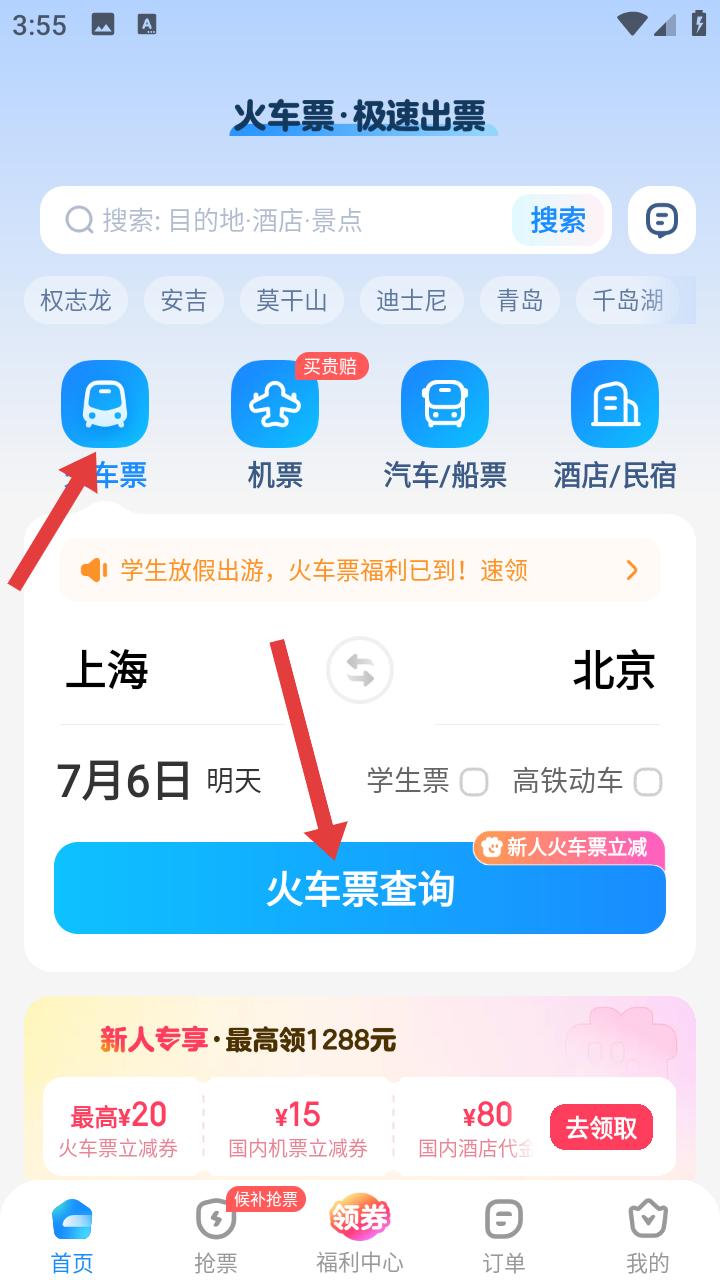Image resolution: width=720 pixels, height=1280 pixels.
Task: Open the messages icon beside the search bar
Action: click(662, 220)
